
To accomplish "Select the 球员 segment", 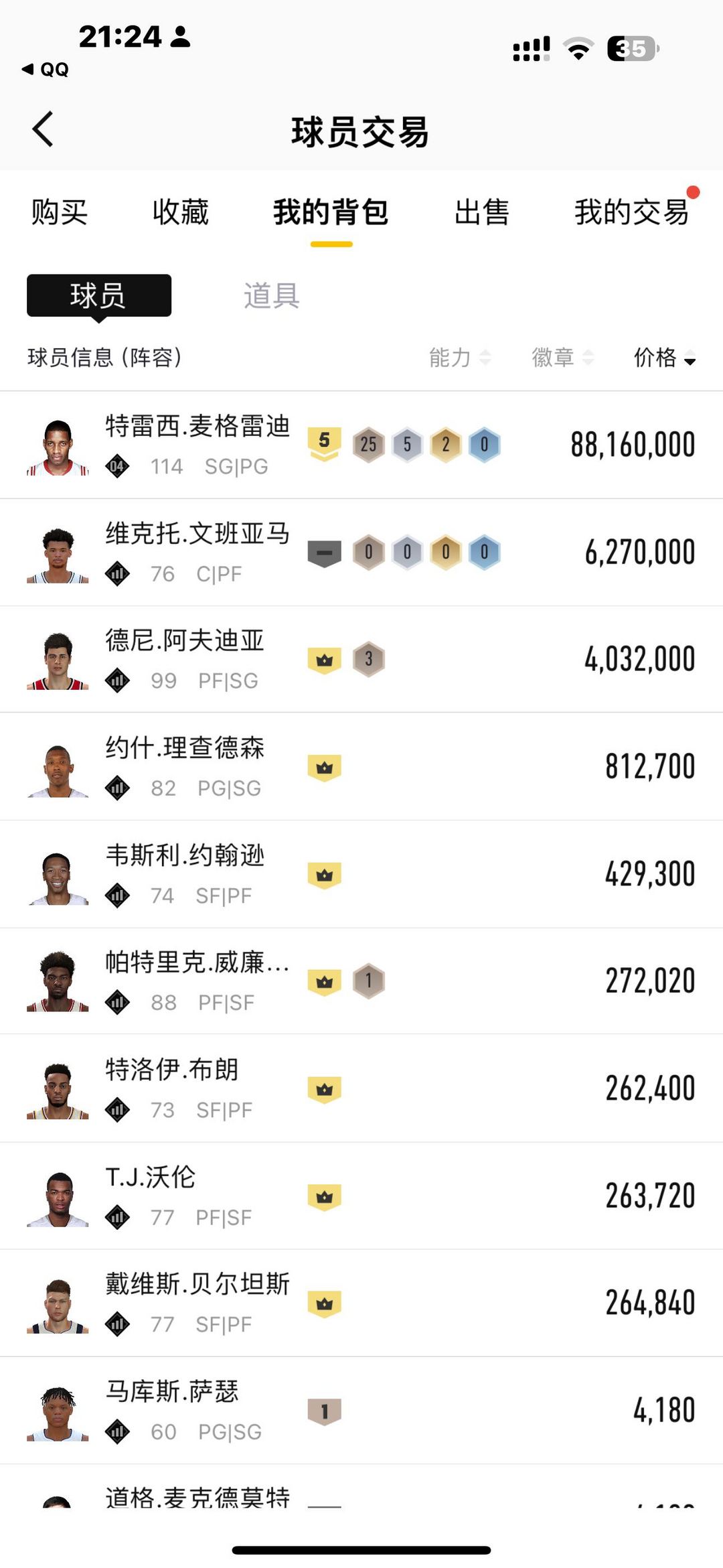I will [99, 295].
